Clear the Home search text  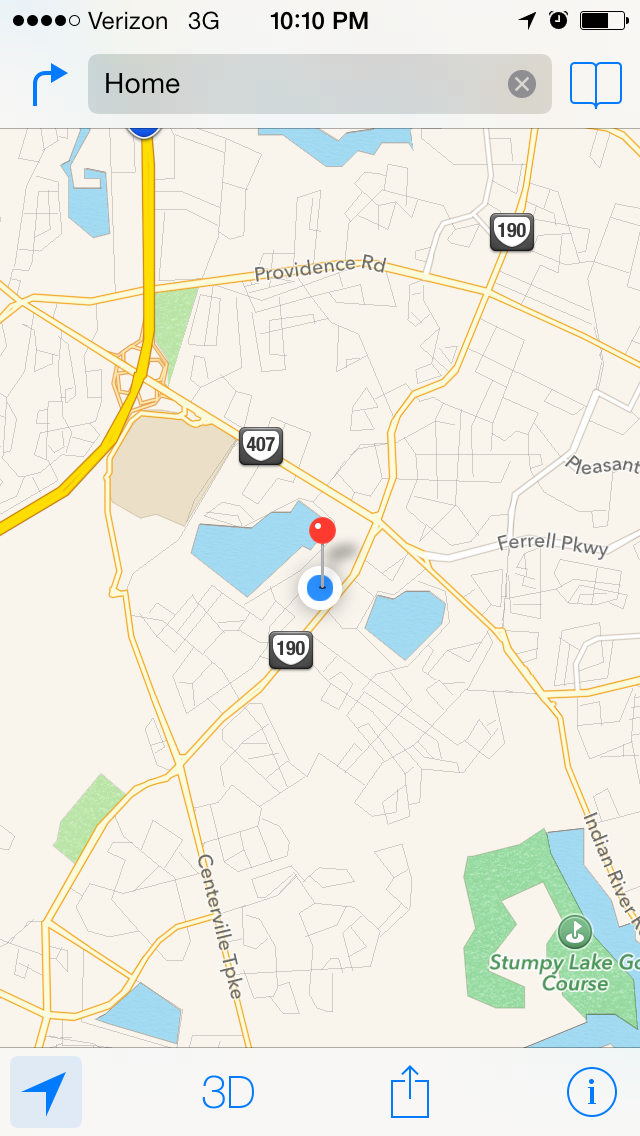point(522,84)
